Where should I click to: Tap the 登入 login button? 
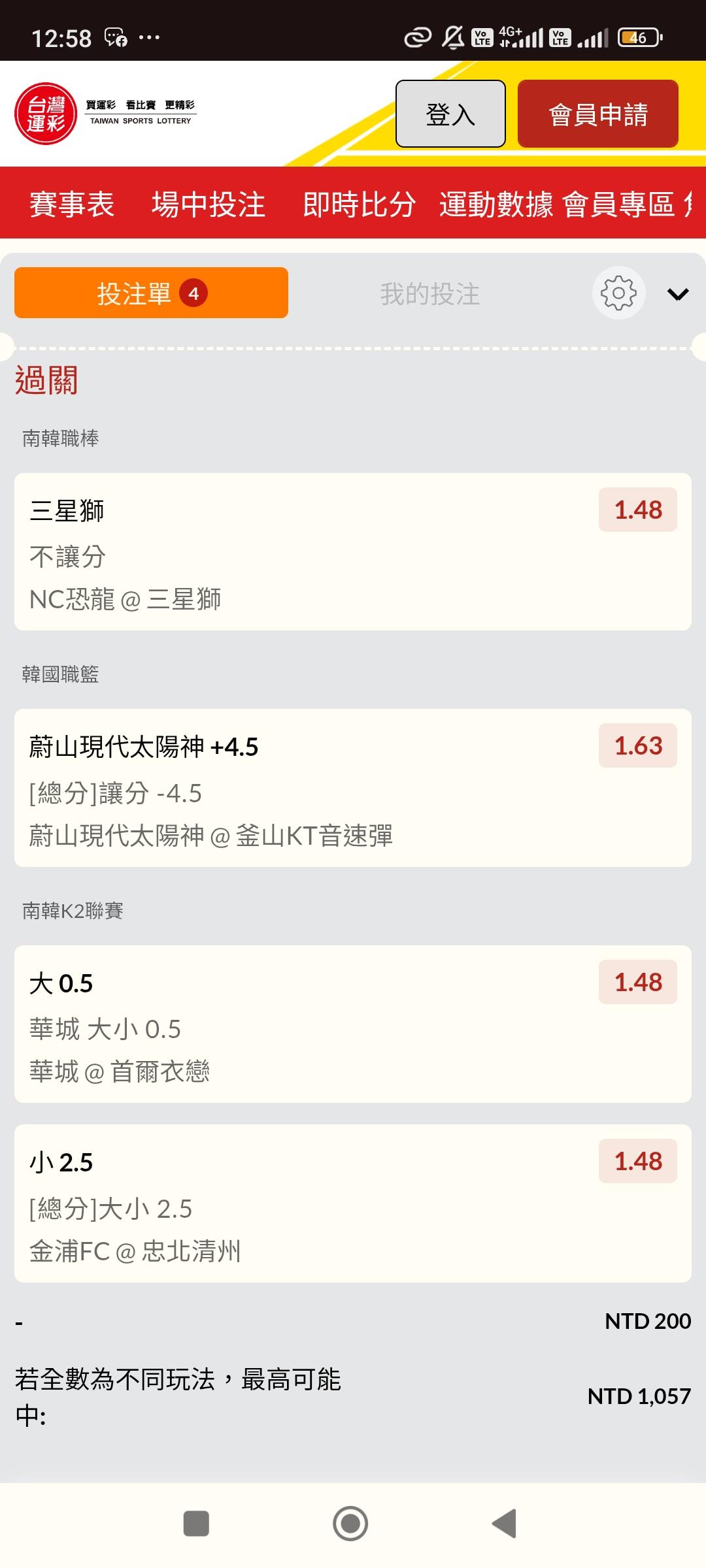(x=450, y=114)
